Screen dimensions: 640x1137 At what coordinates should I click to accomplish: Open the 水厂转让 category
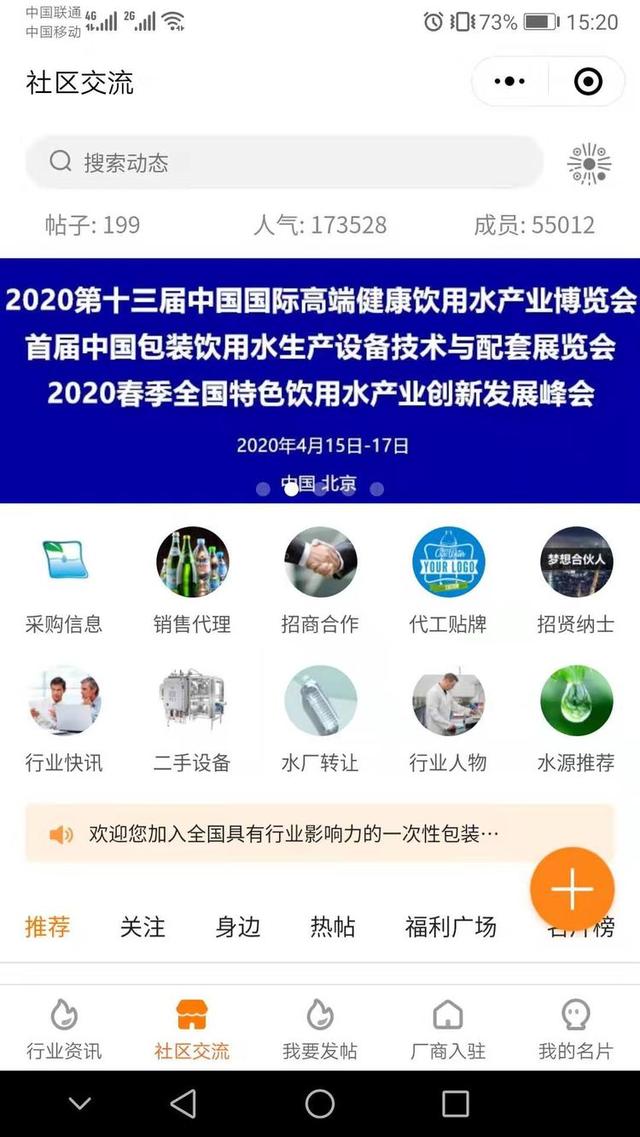[320, 719]
